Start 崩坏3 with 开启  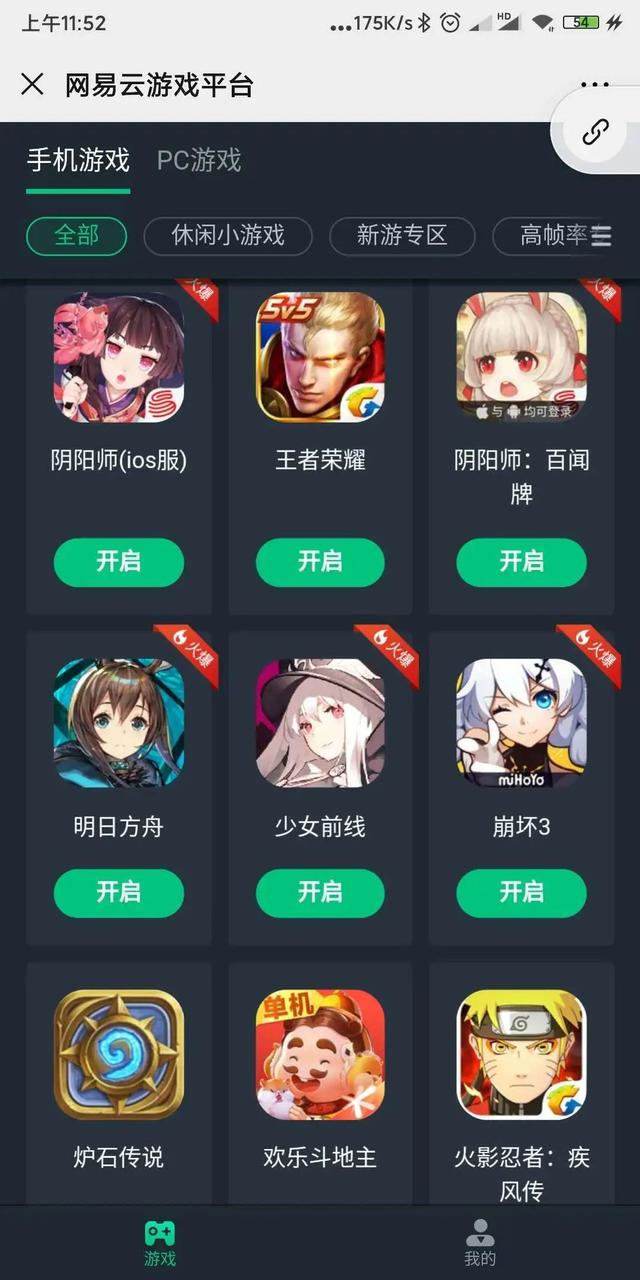tap(522, 892)
